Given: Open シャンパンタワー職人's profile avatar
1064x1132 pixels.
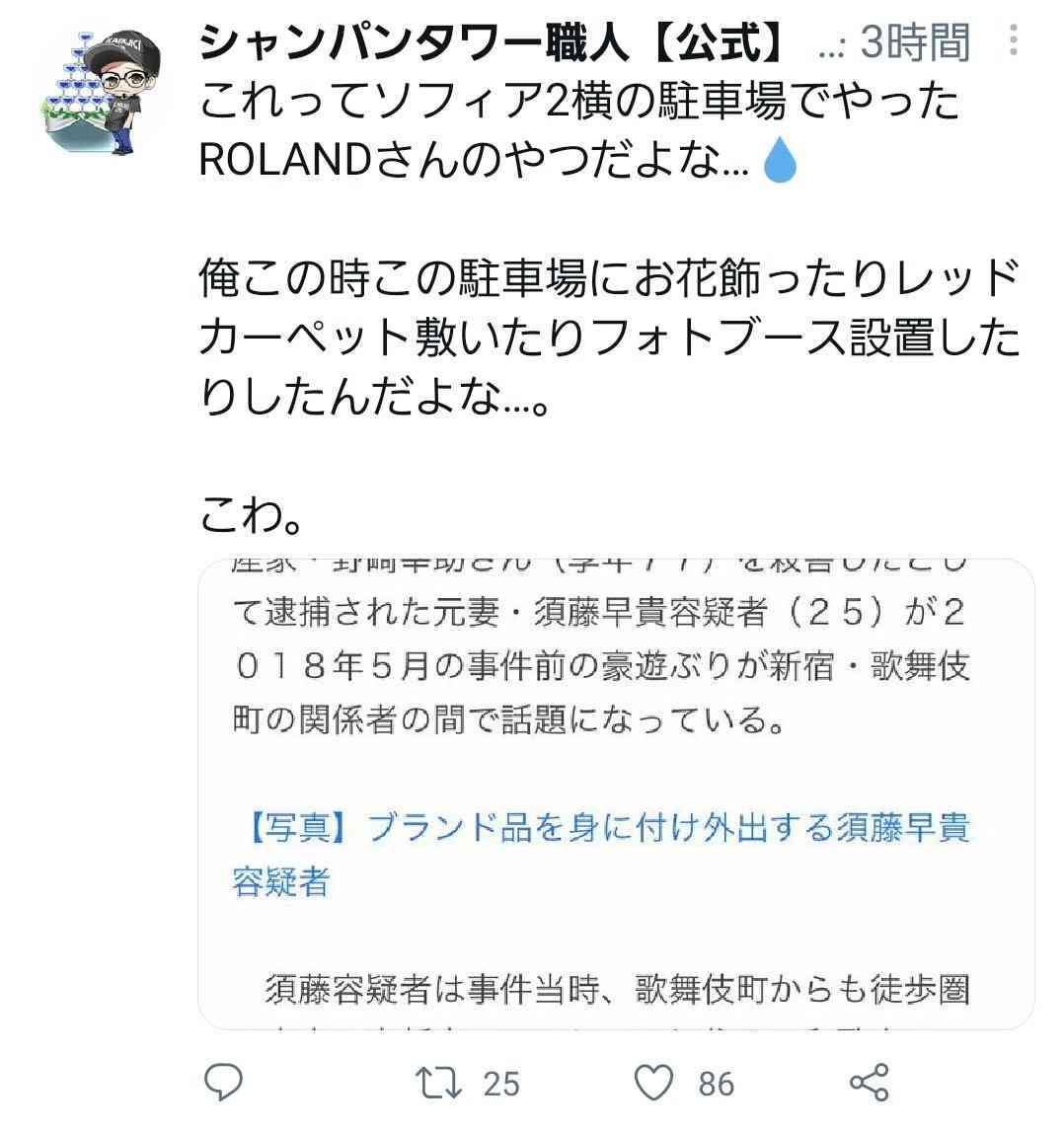Looking at the screenshot, I should click(104, 91).
